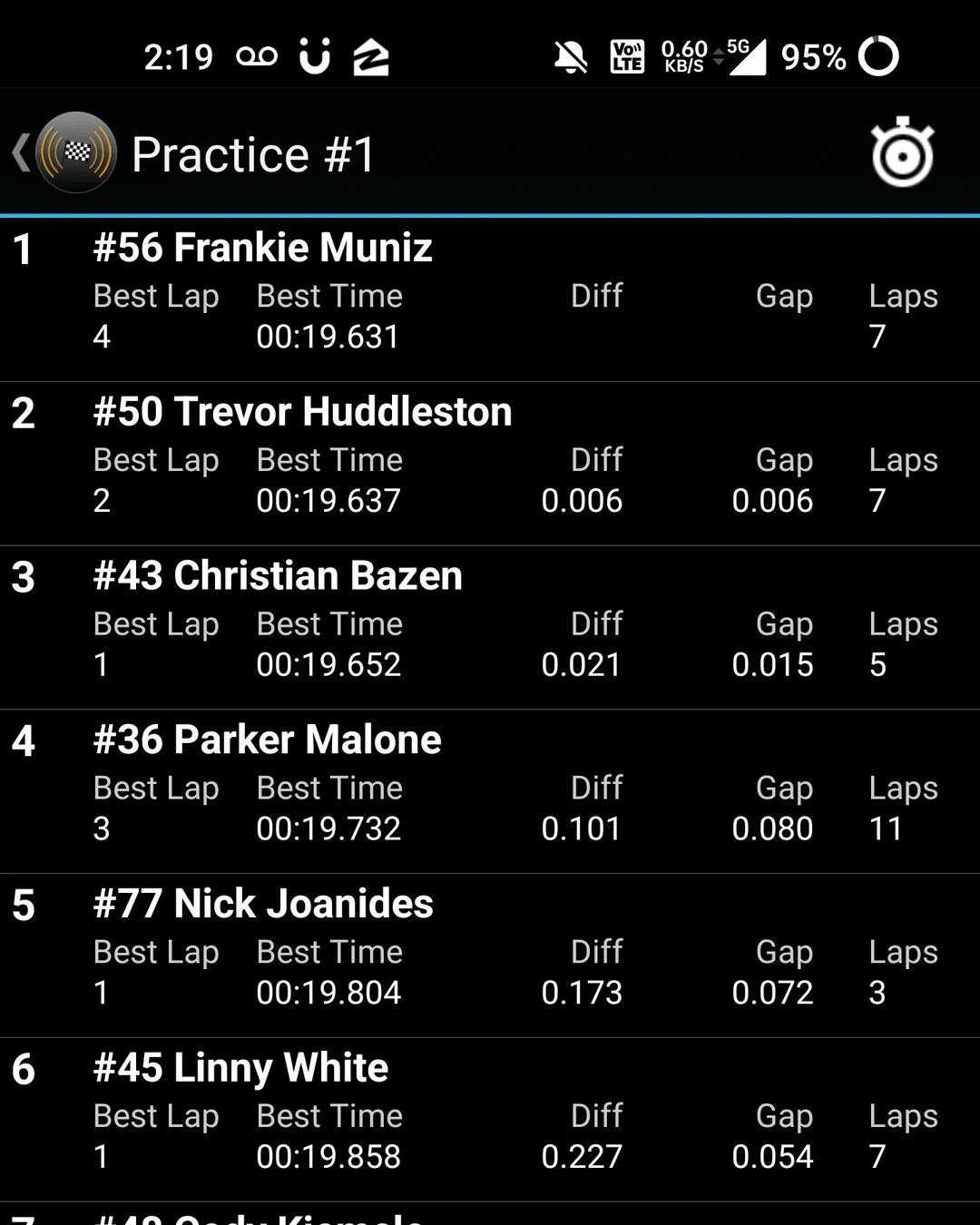Open #36 Parker Malone's entry
Screen dimensions: 980x1225
coord(490,792)
